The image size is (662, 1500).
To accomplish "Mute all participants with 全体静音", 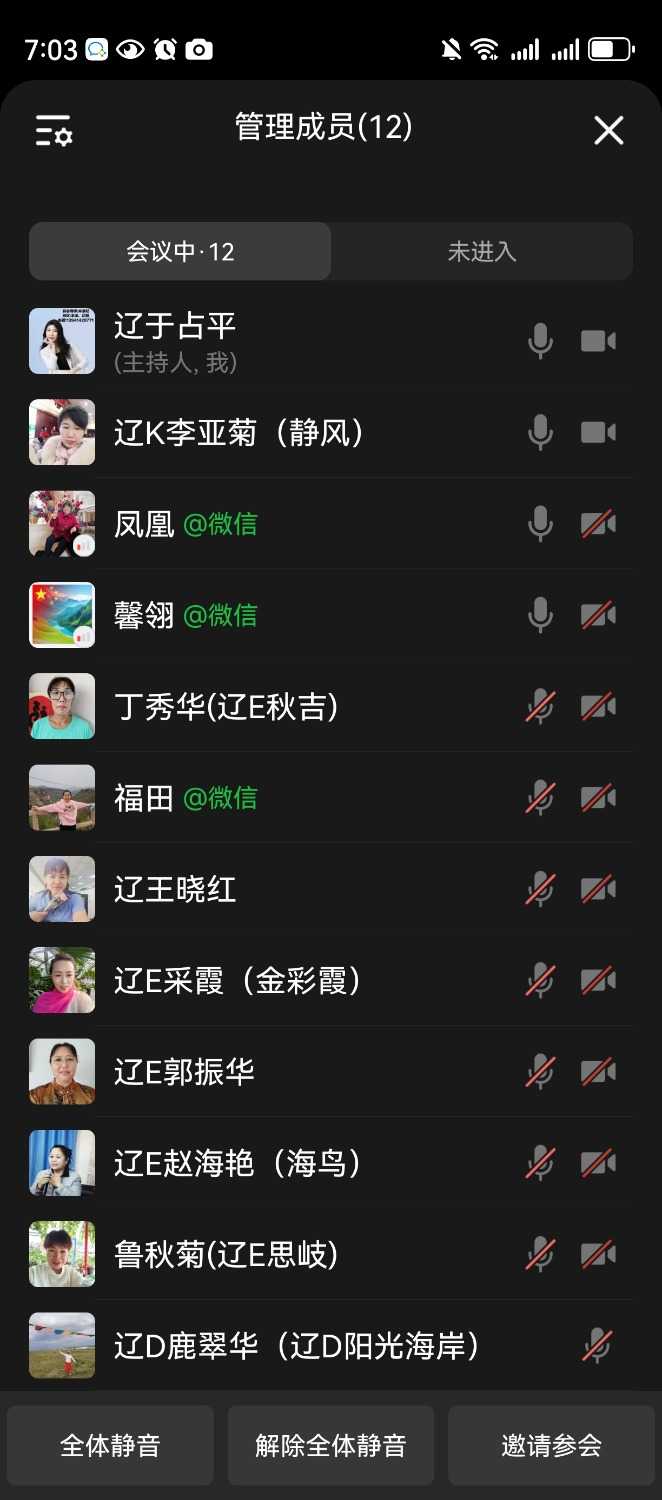I will click(110, 1445).
